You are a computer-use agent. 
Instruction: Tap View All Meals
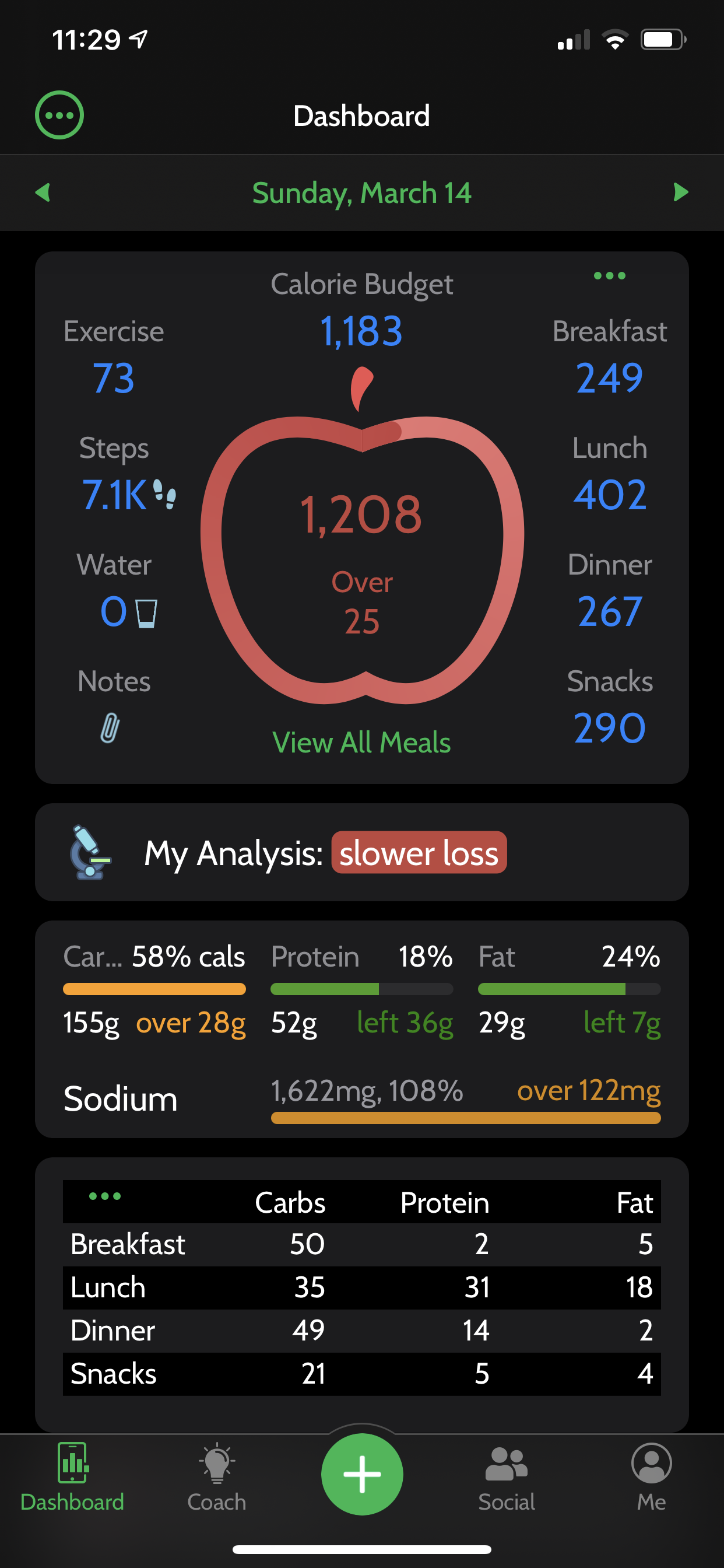coord(362,743)
